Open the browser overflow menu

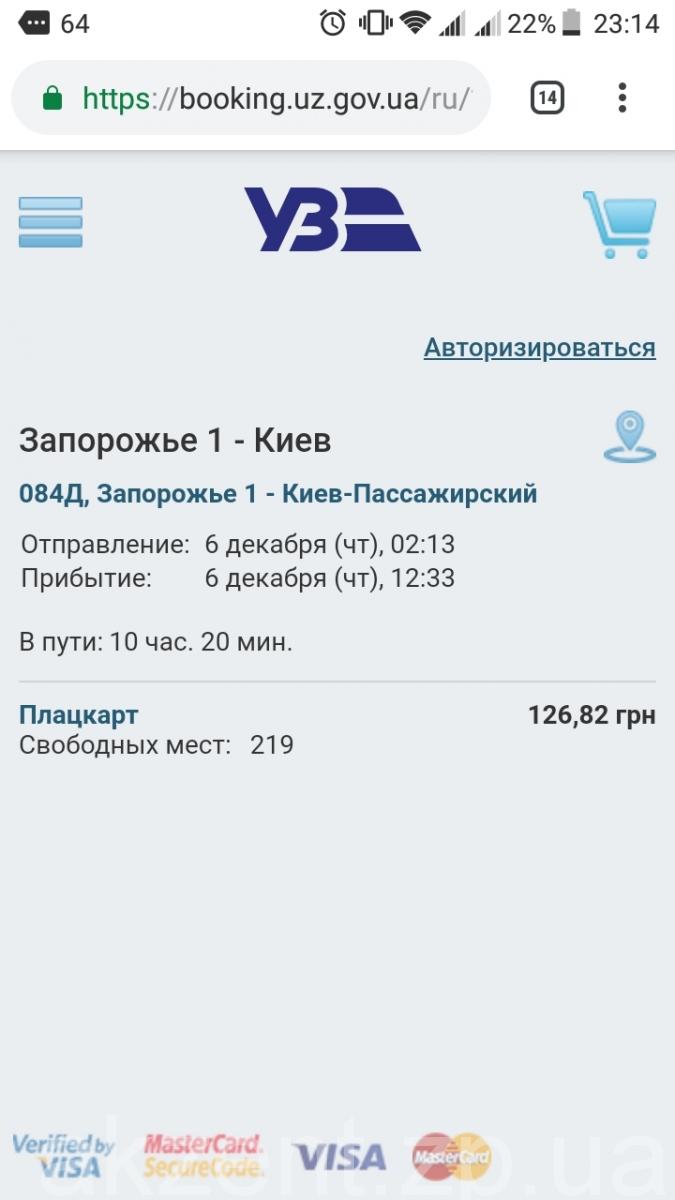click(622, 98)
